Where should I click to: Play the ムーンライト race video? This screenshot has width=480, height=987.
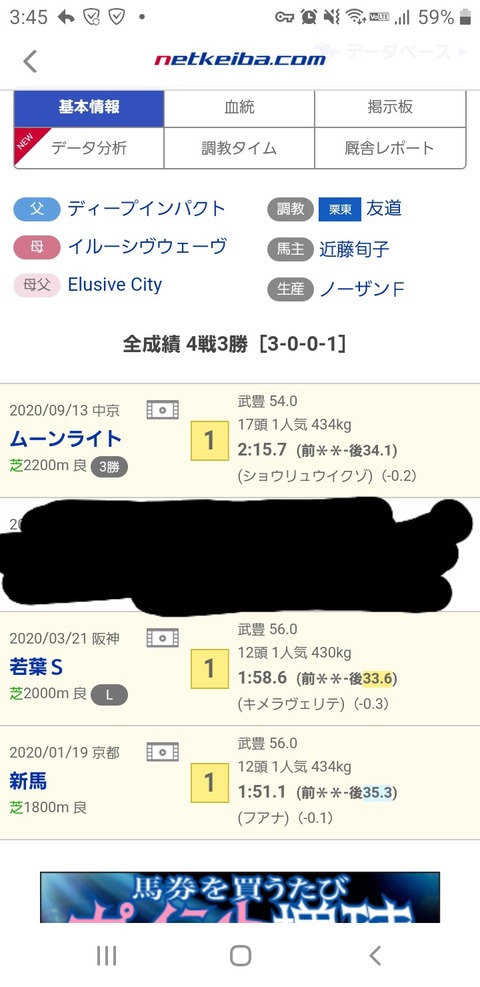pos(162,410)
